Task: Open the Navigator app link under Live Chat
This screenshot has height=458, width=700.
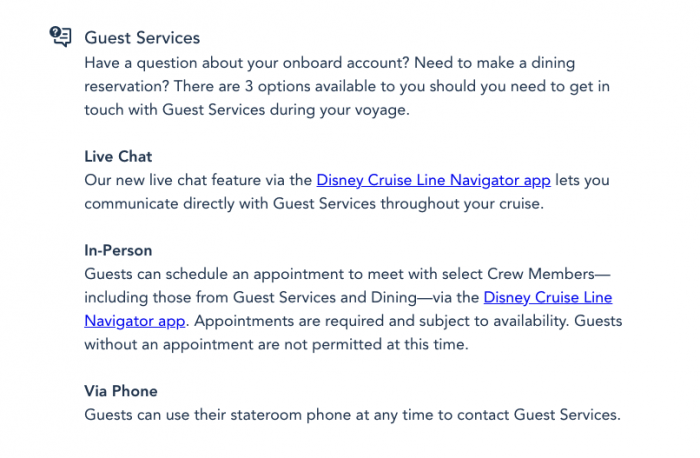Action: [x=433, y=180]
